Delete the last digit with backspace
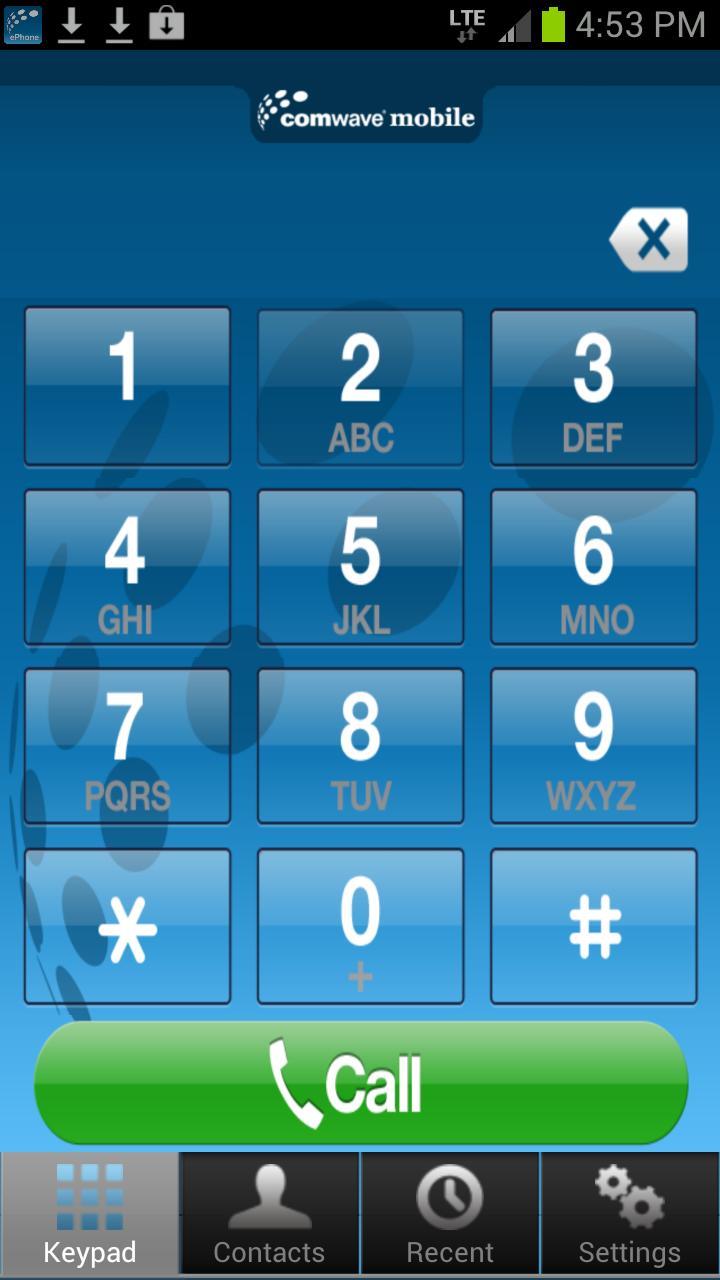 pos(650,240)
